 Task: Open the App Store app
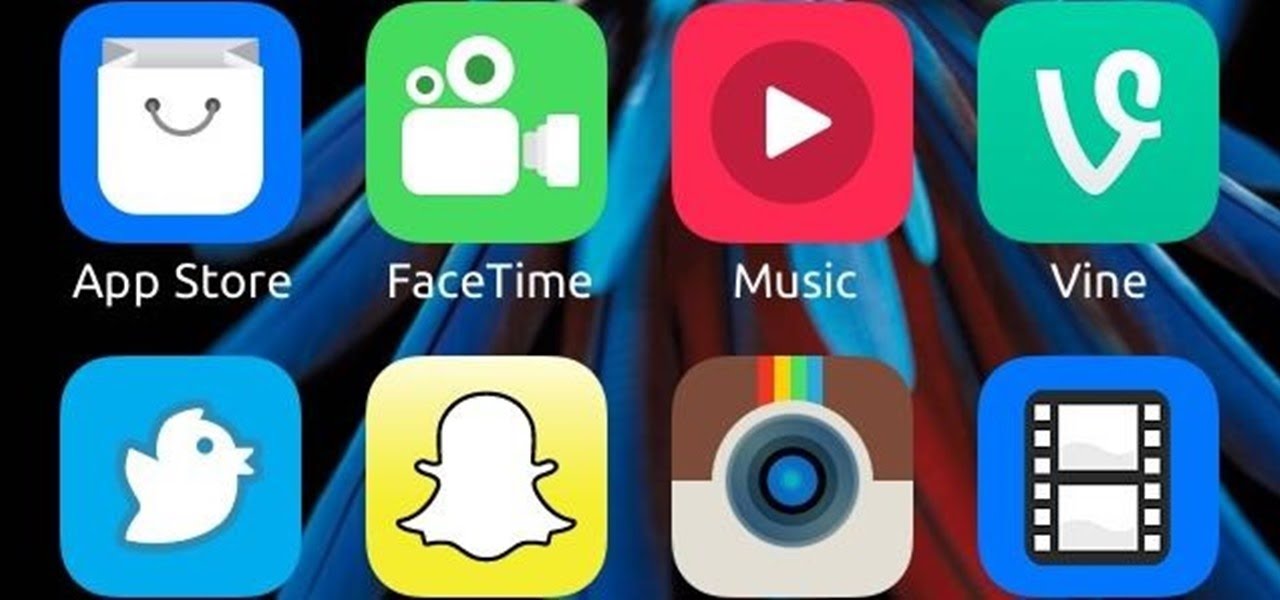181,122
